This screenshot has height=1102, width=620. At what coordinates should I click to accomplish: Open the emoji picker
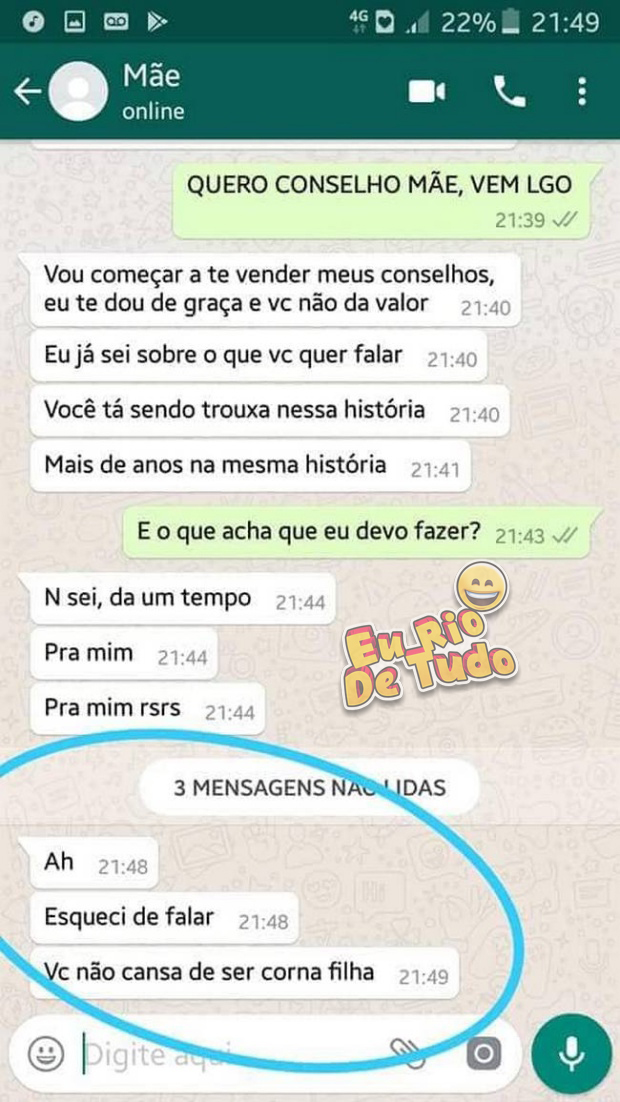tap(42, 1053)
